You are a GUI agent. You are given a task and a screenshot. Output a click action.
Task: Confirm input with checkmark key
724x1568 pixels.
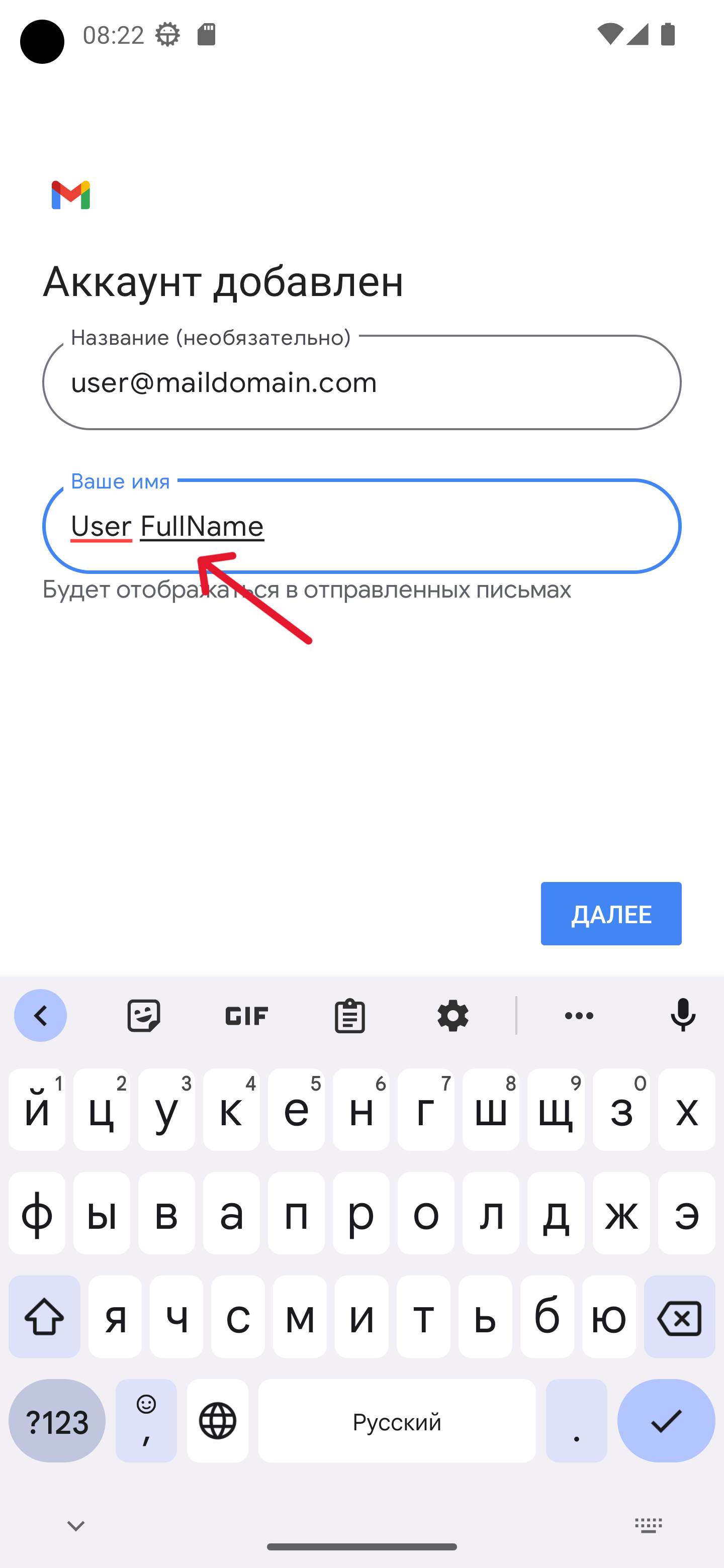[666, 1421]
